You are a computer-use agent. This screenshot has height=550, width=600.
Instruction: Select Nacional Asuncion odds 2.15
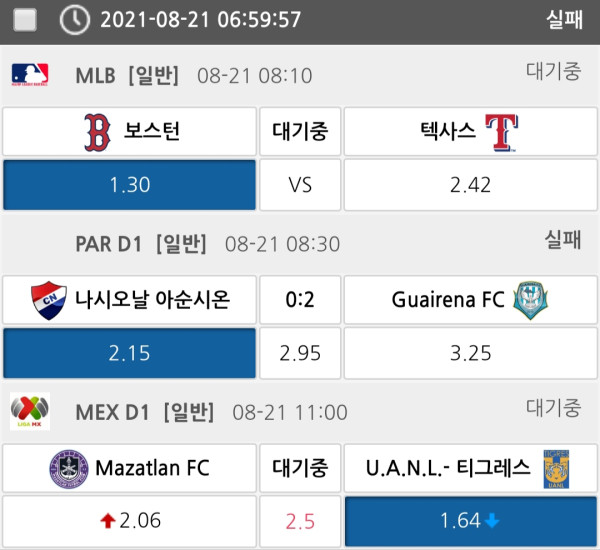point(129,353)
